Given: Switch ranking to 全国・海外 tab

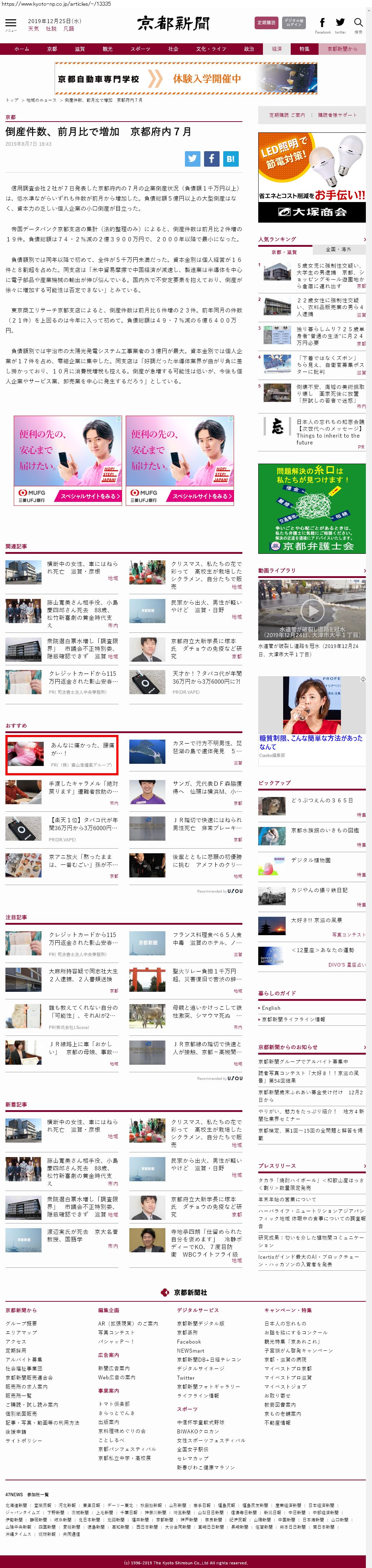Looking at the screenshot, I should (338, 250).
